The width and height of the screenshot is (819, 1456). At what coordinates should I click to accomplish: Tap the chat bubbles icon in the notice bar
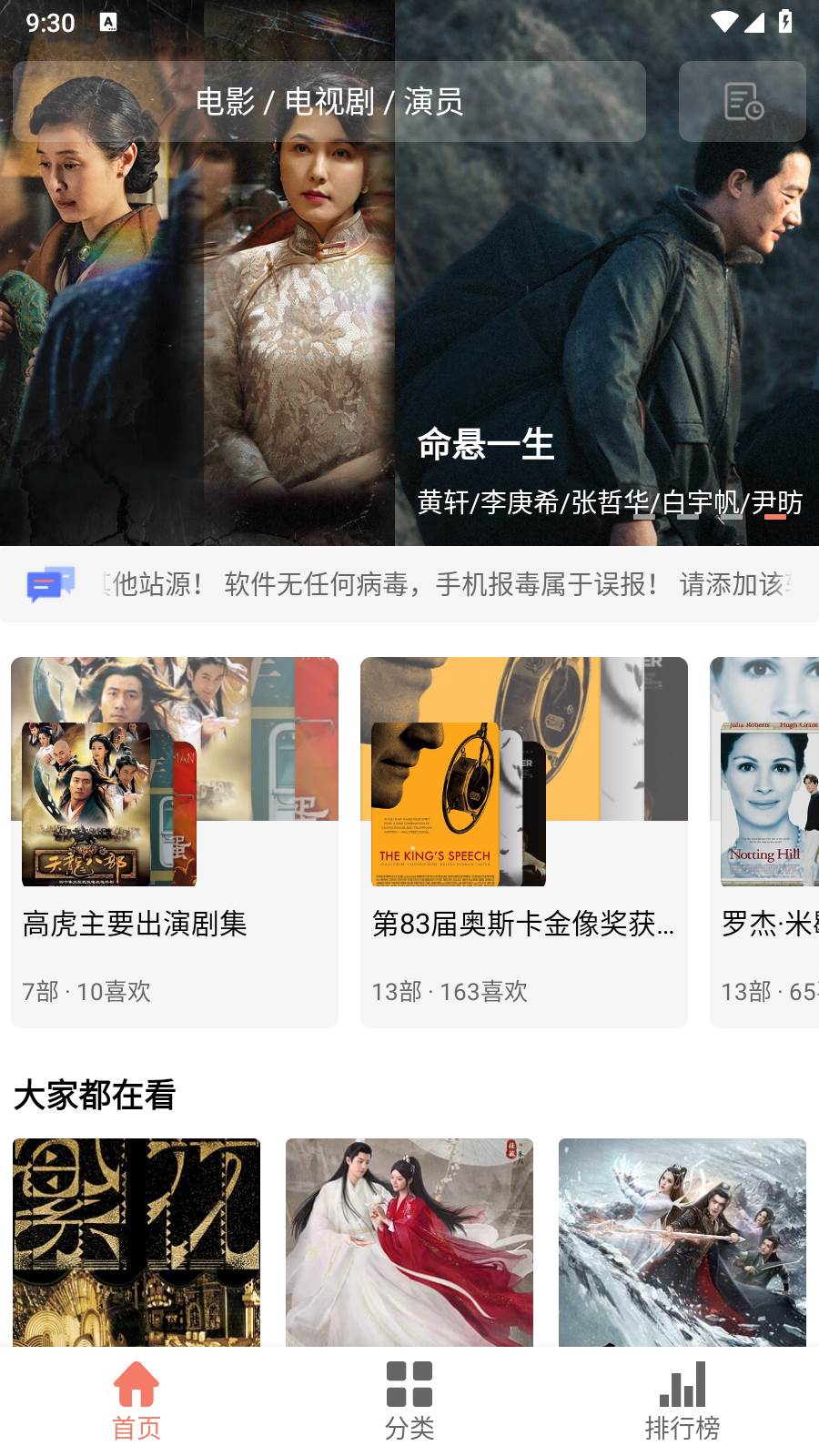coord(52,583)
